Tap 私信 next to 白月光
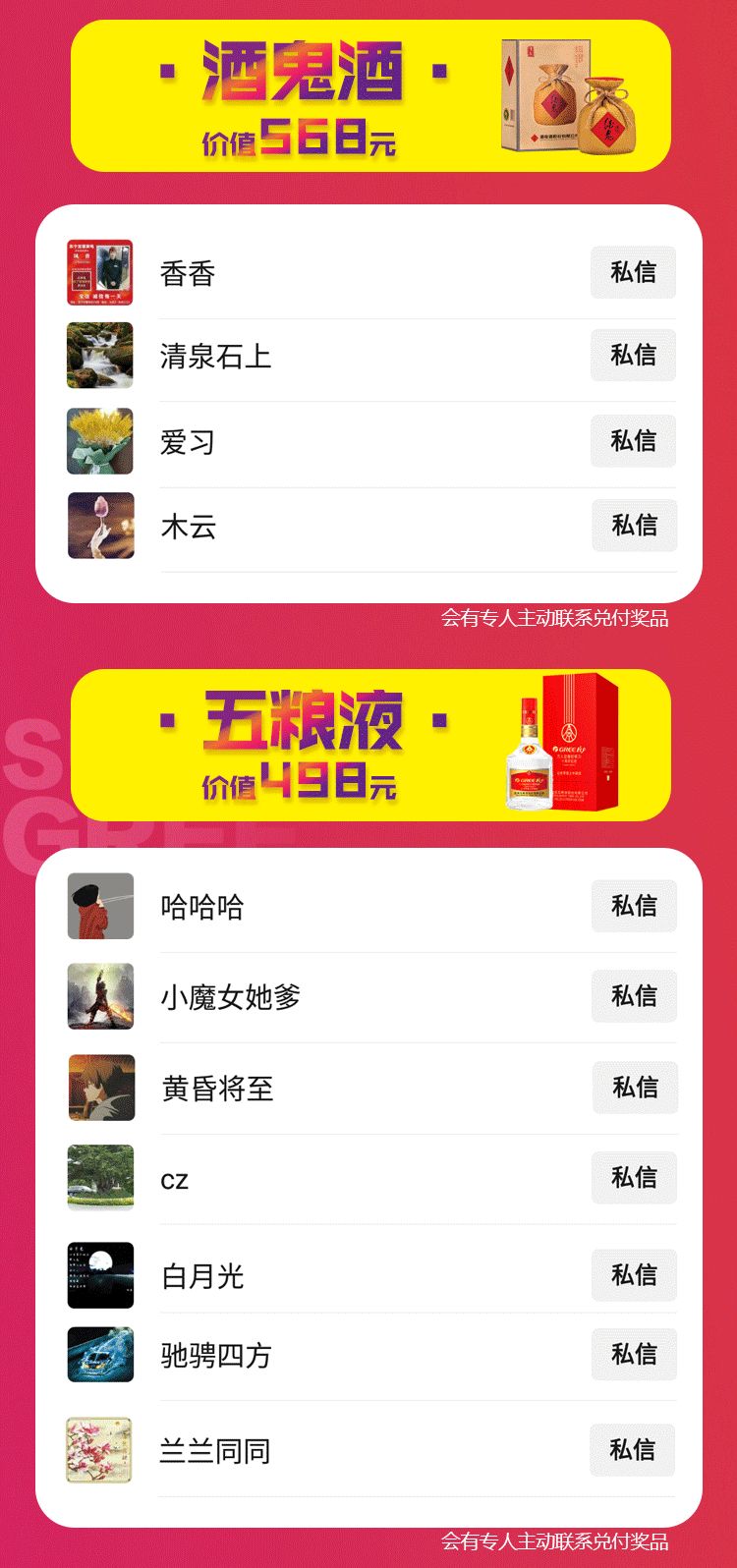 (x=634, y=1275)
